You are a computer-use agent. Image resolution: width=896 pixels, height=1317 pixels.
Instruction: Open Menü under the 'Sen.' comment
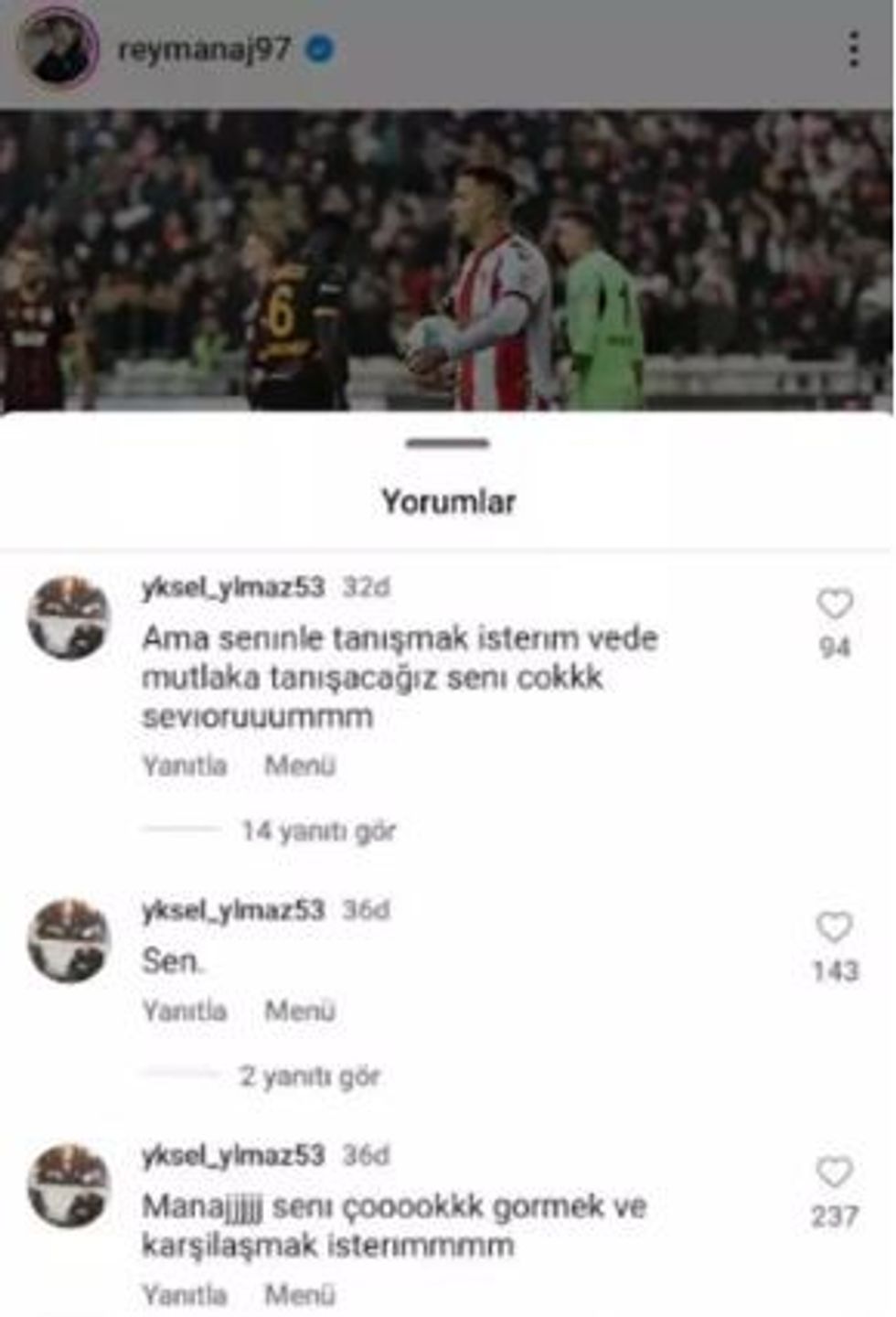pyautogui.click(x=300, y=1011)
